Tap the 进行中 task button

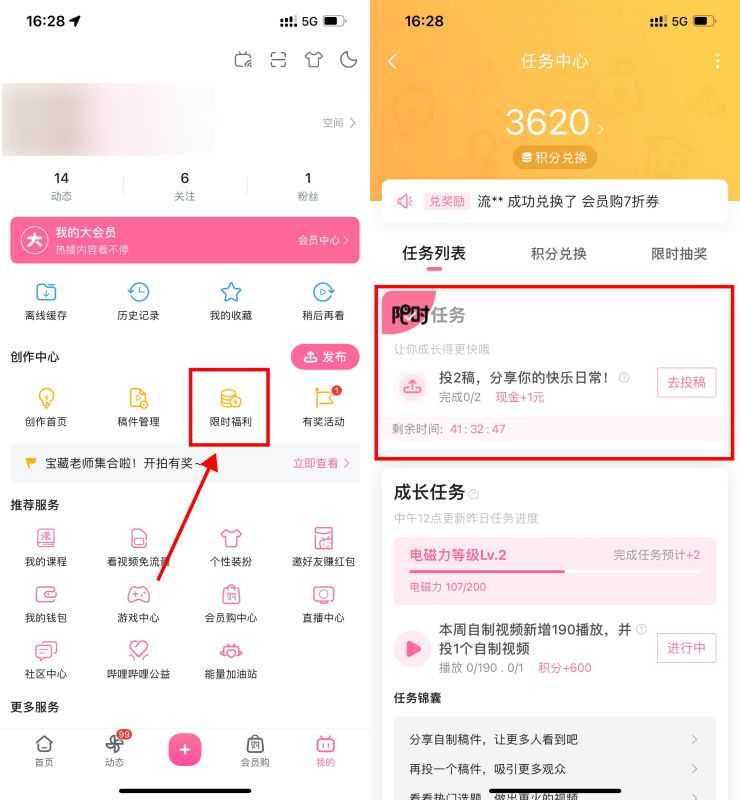coord(686,648)
